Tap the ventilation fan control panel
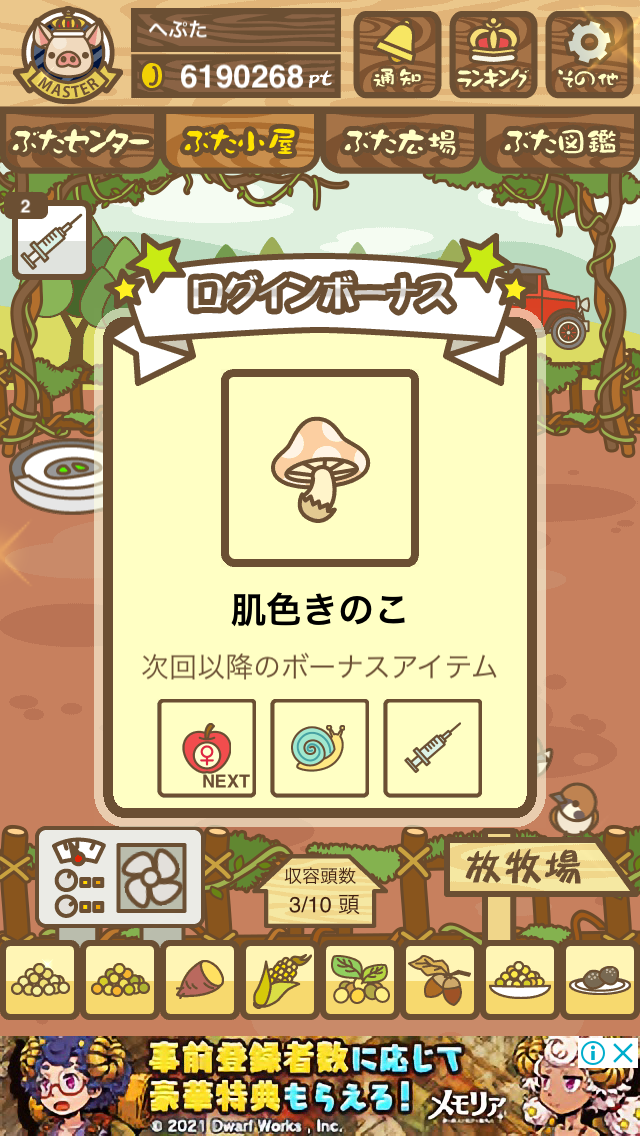 click(x=120, y=877)
